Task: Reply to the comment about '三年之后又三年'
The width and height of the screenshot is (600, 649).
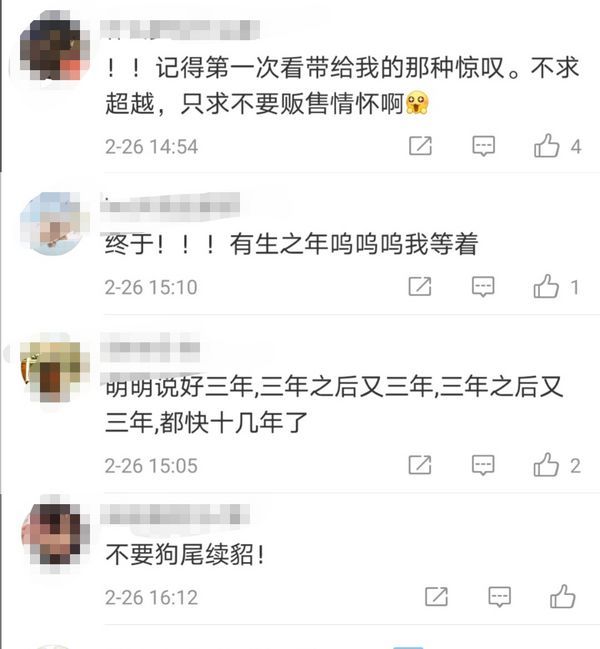Action: click(x=483, y=465)
